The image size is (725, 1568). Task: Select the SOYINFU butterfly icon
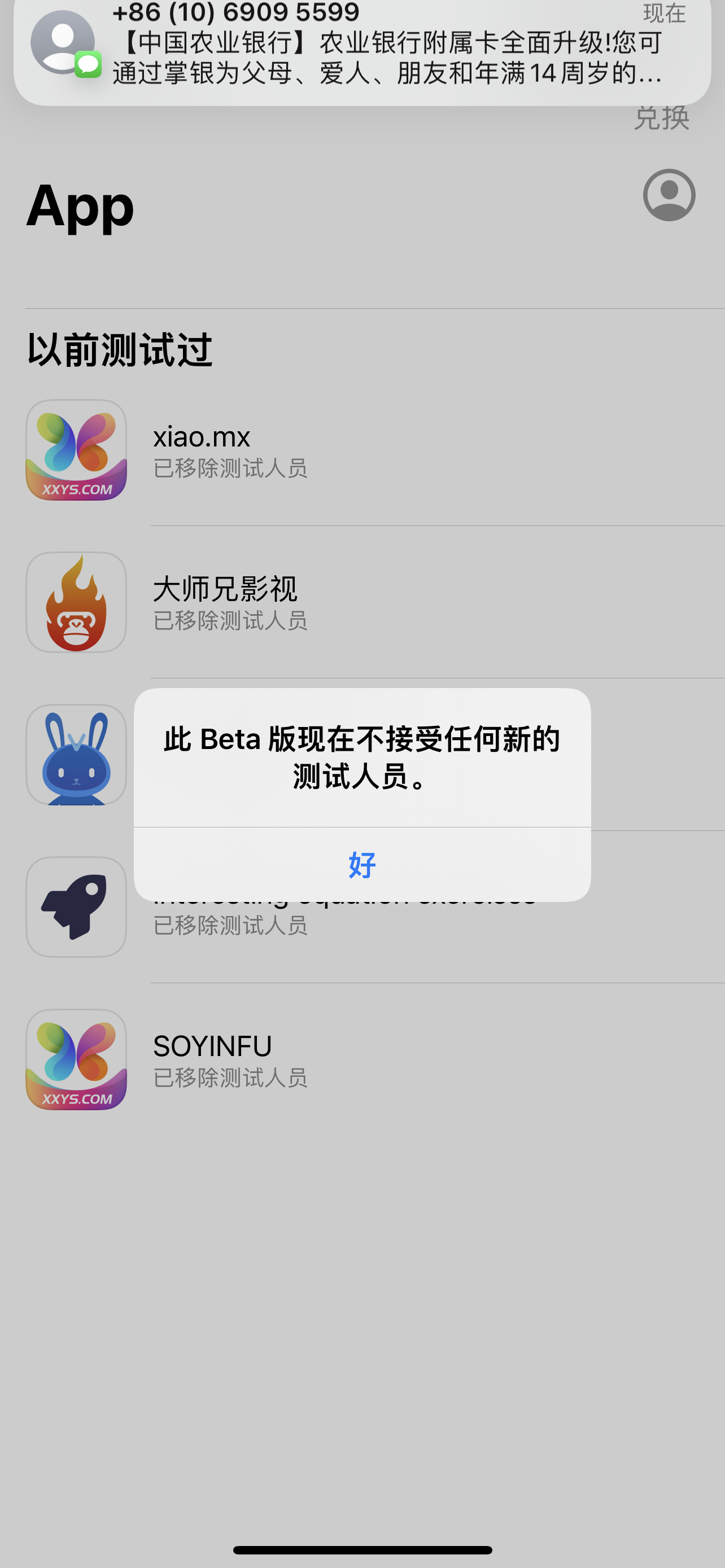(76, 1059)
